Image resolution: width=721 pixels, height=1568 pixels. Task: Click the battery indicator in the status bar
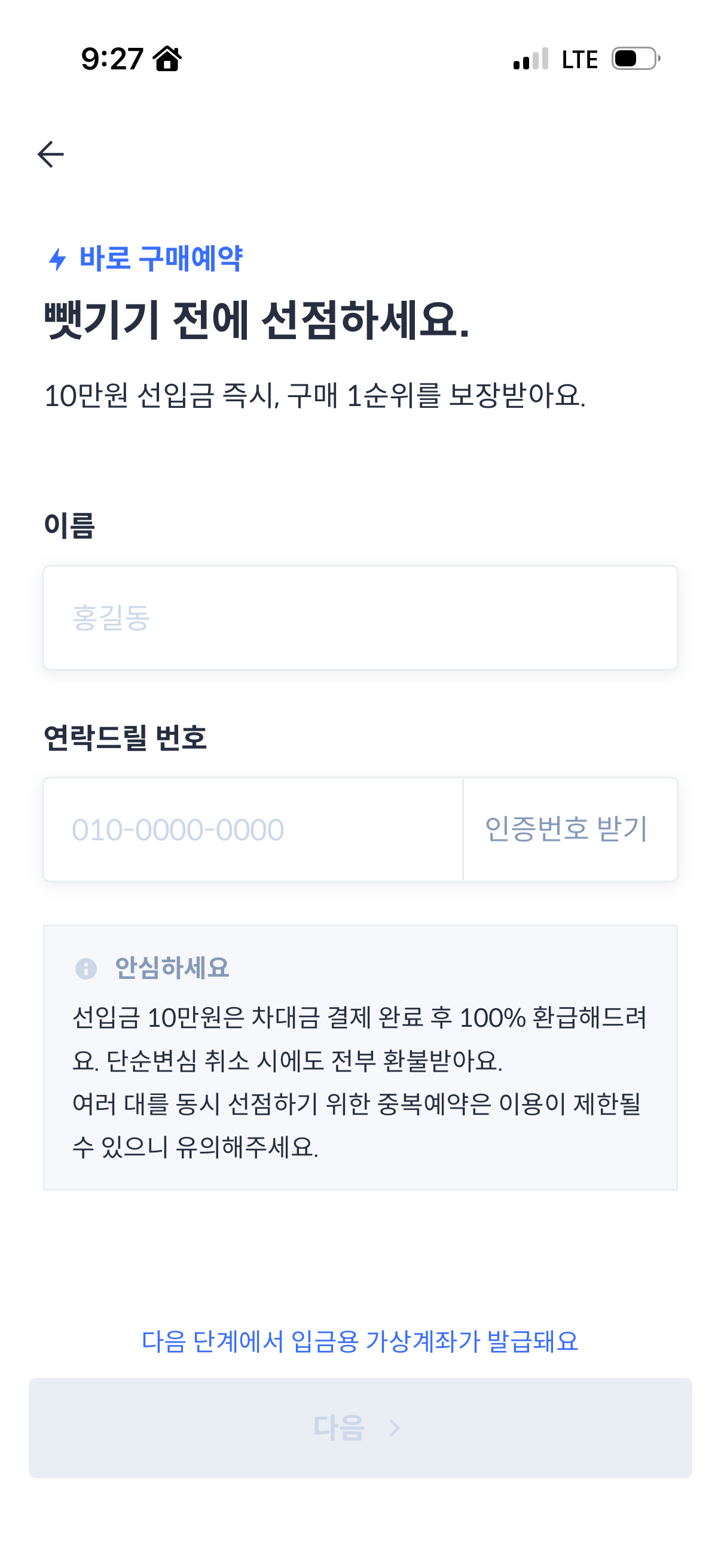(x=633, y=59)
